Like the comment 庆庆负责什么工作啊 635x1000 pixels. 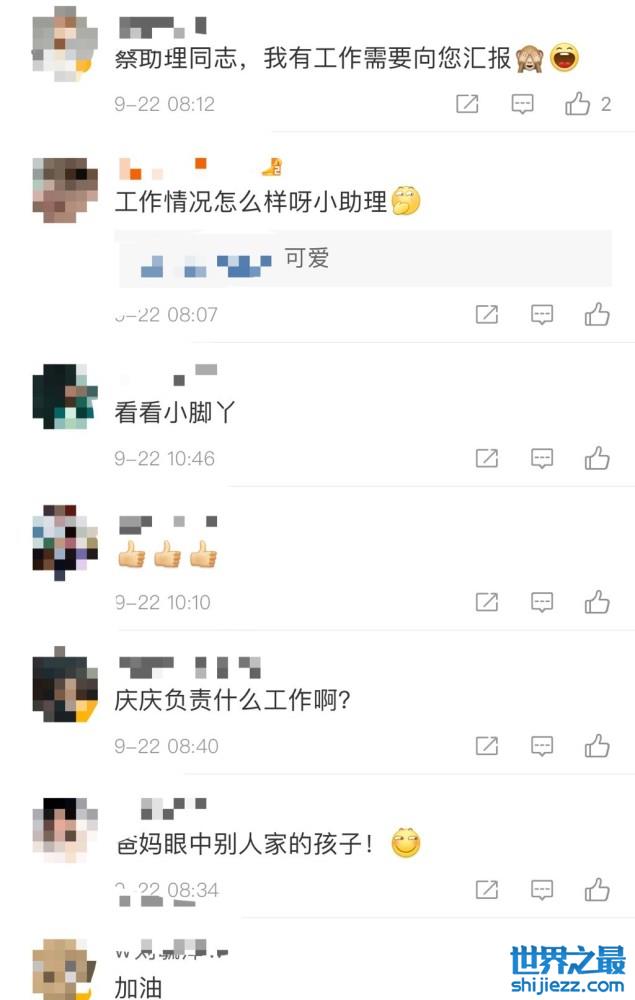[x=597, y=746]
